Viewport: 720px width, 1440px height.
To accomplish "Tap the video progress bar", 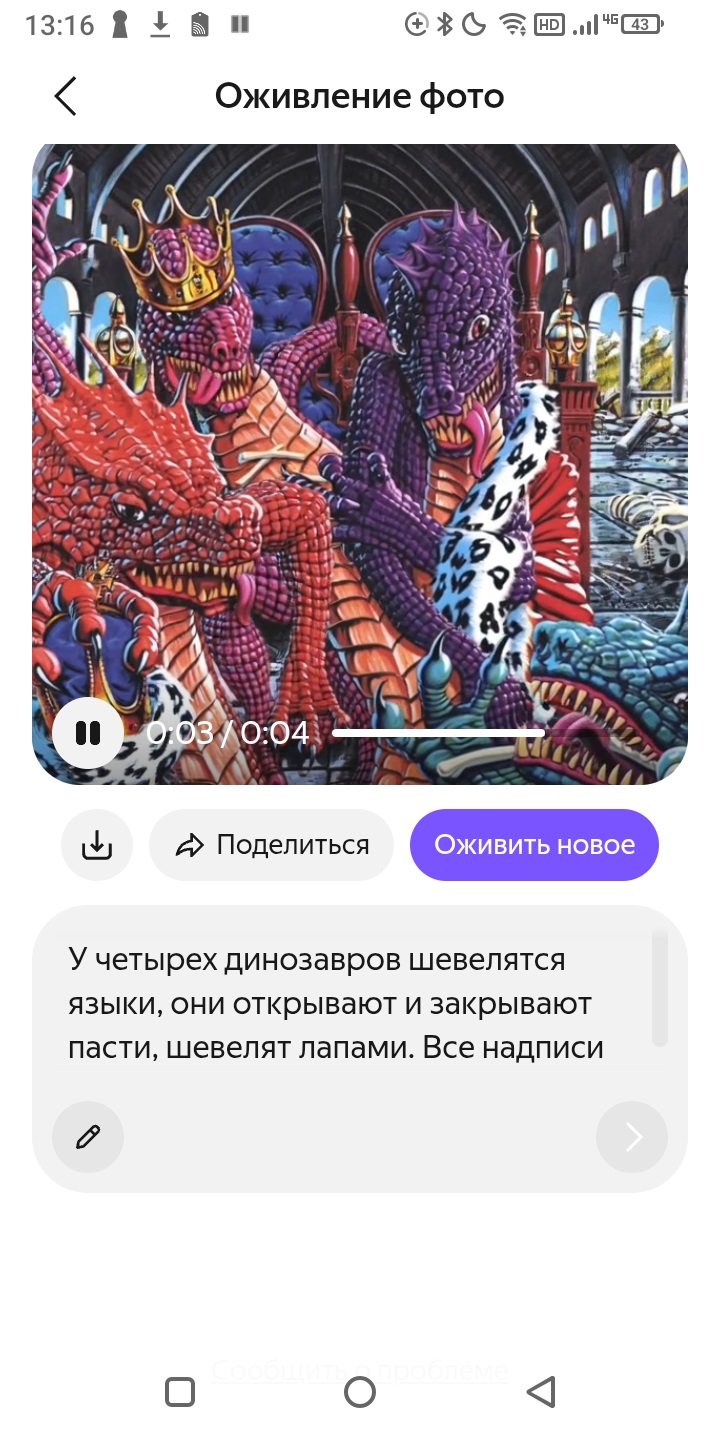I will click(x=438, y=733).
